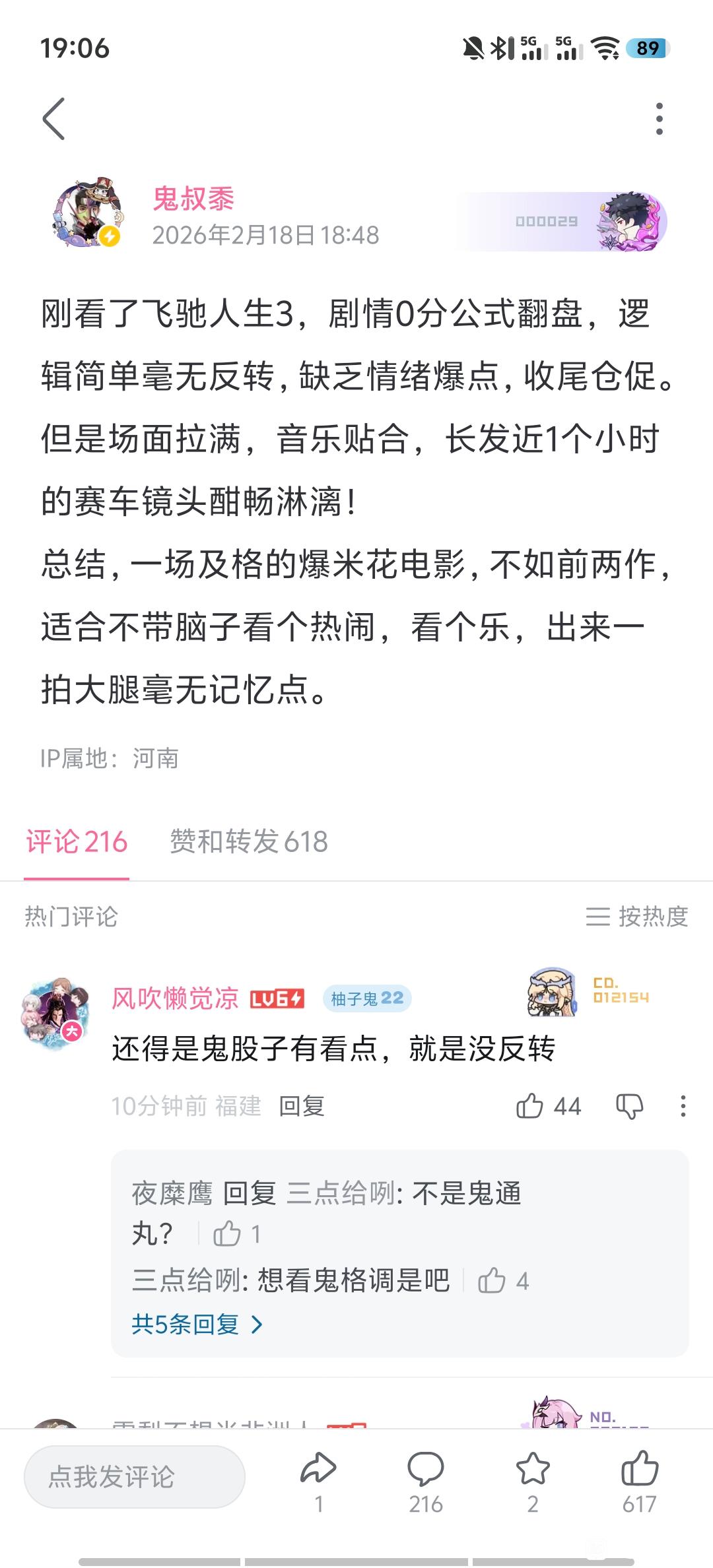Tap 点我发评论 to write a comment

135,1476
